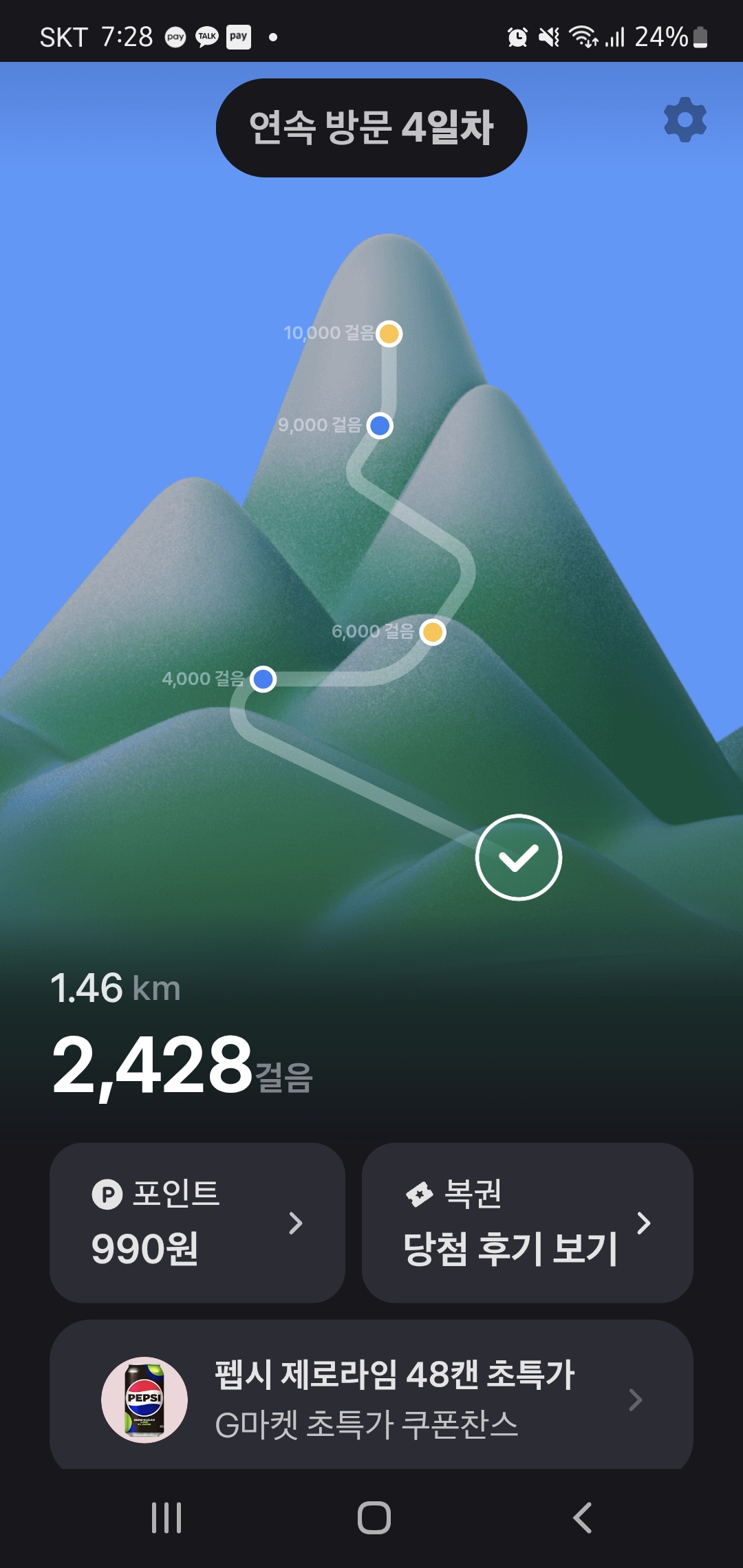Open recent apps from navigation bar
This screenshot has height=1568, width=743.
(x=166, y=1518)
